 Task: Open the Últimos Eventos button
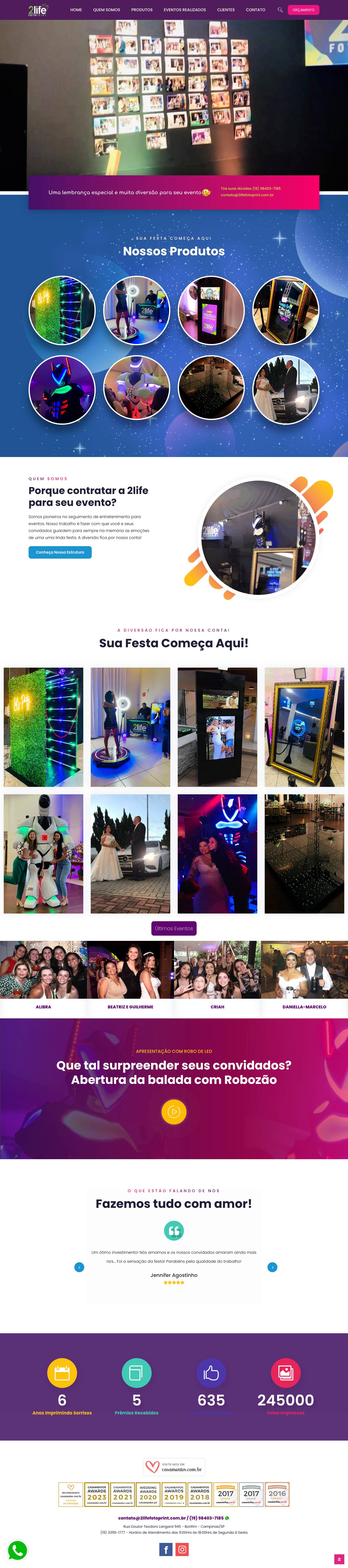174,928
